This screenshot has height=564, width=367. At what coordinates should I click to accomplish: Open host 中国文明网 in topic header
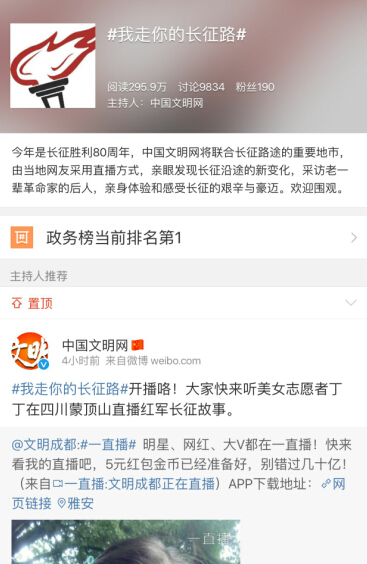tap(177, 103)
